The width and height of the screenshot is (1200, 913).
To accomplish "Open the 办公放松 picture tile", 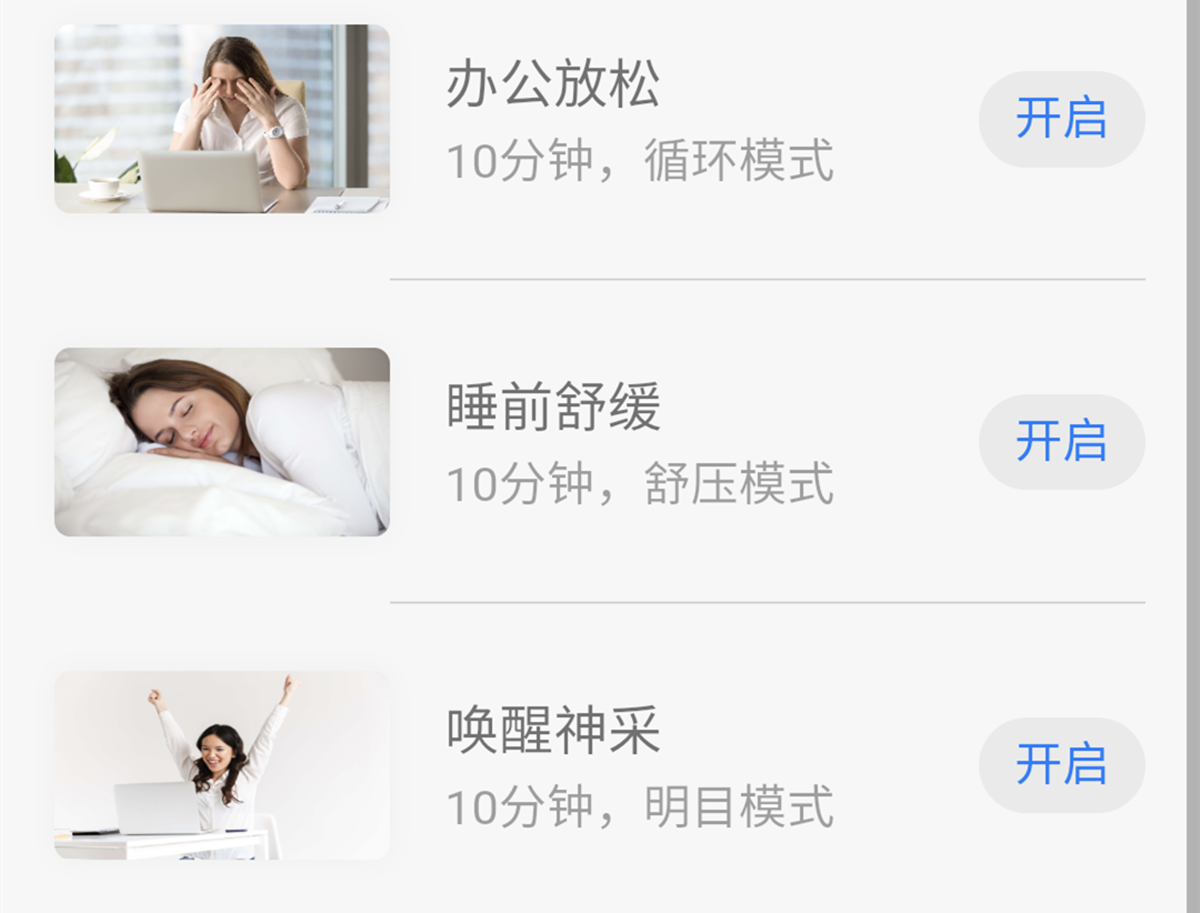I will tap(222, 119).
